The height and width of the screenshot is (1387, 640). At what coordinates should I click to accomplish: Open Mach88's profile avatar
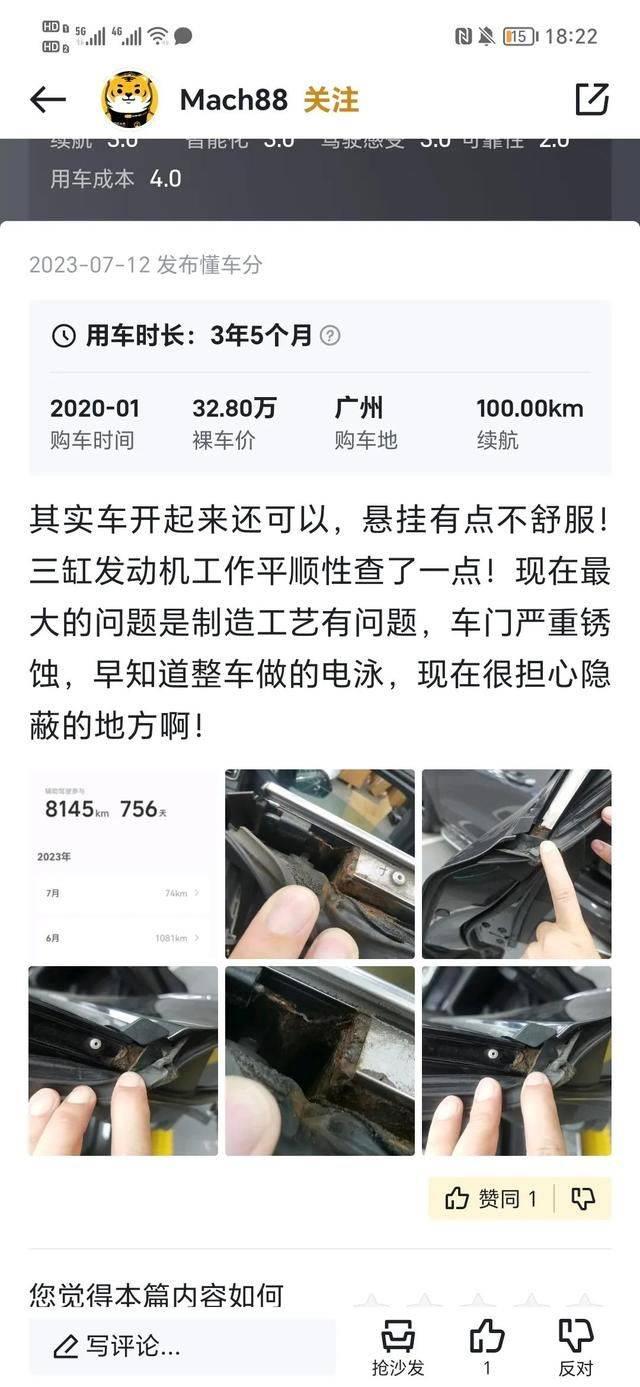point(130,99)
